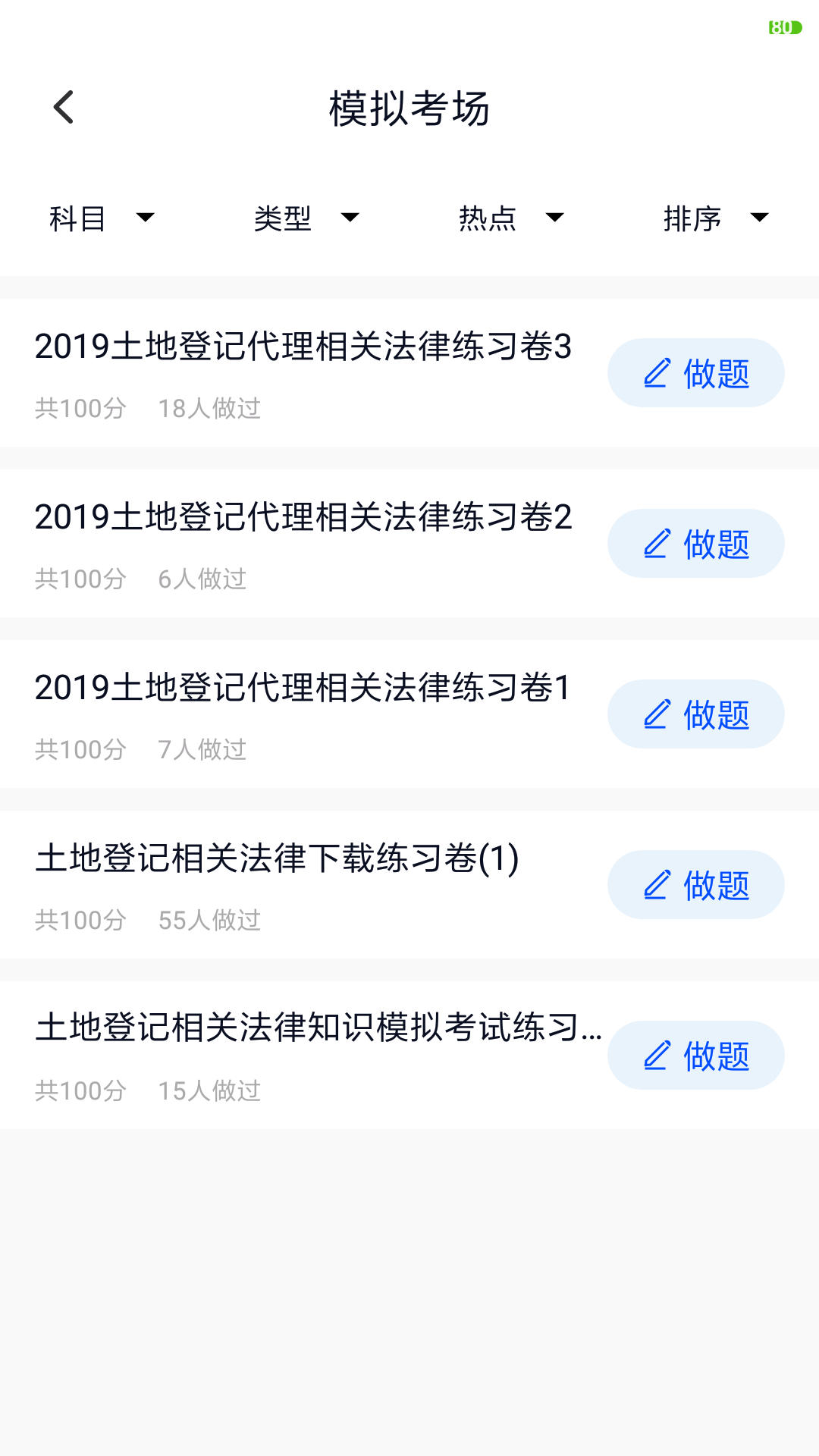Tap the edit icon in the first 做题 button

(x=657, y=372)
